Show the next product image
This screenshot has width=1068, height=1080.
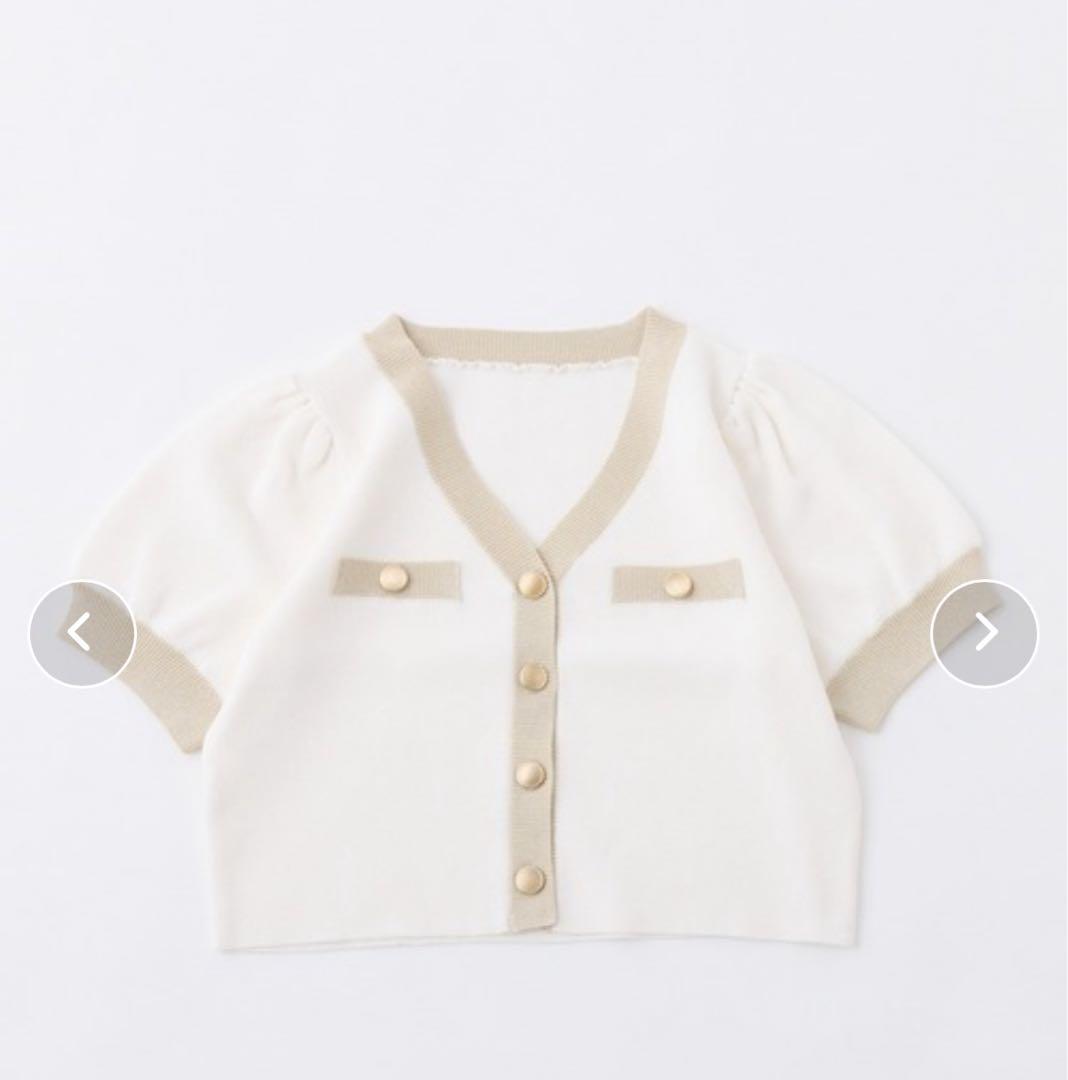(984, 633)
